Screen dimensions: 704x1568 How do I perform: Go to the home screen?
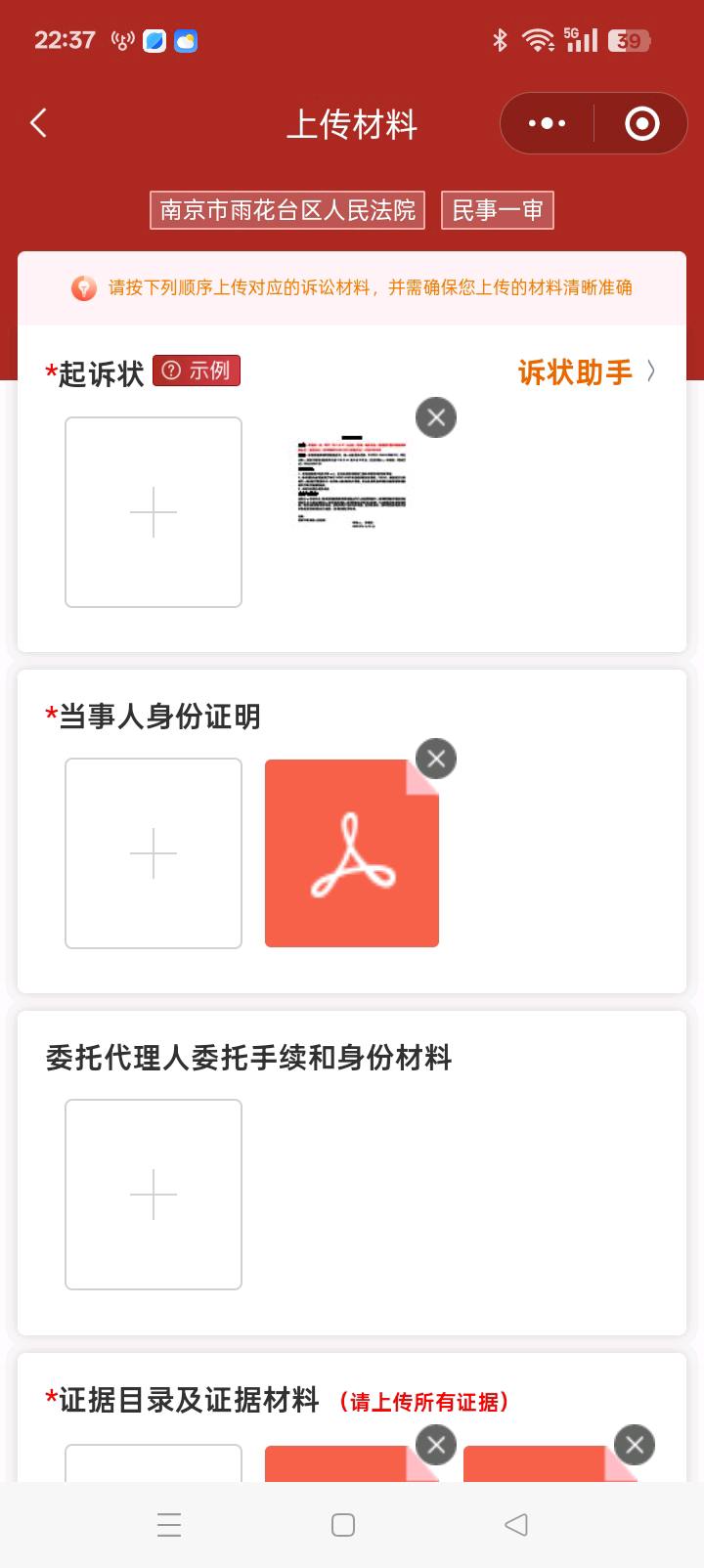(x=343, y=1525)
